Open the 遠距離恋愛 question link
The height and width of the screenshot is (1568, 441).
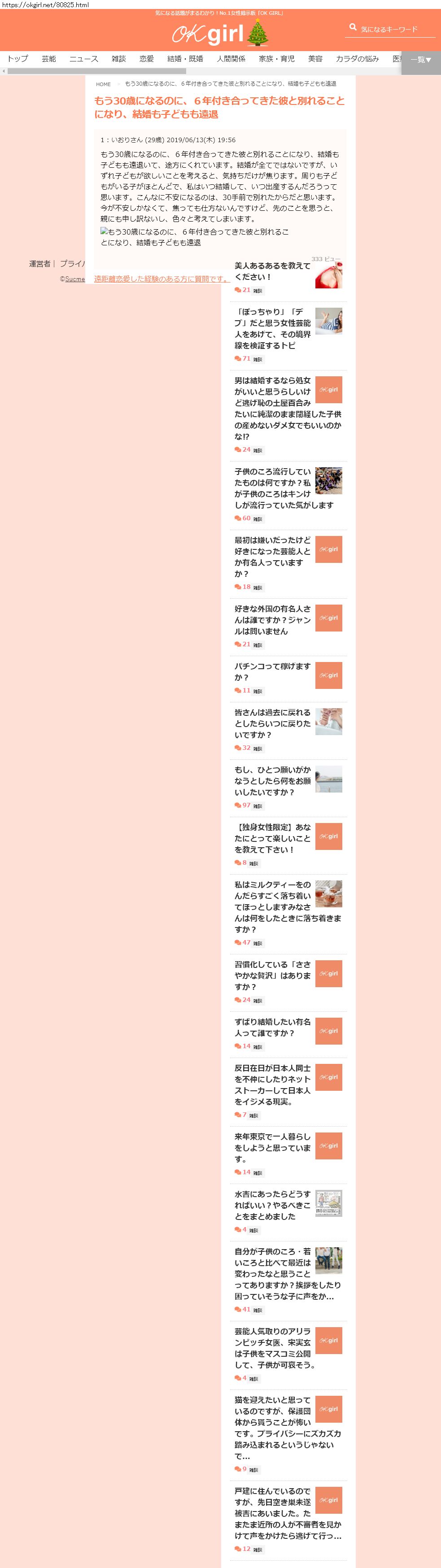click(x=162, y=279)
